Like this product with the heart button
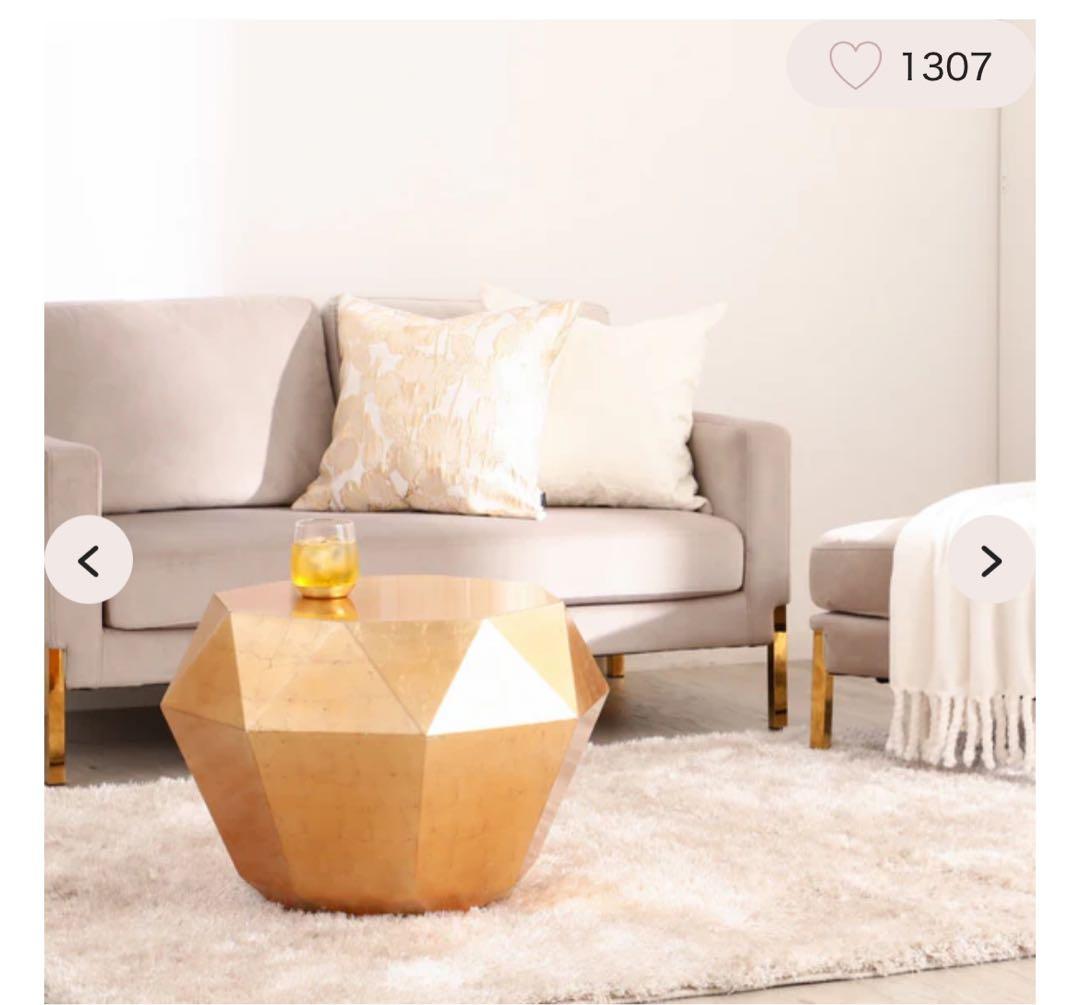The image size is (1080, 1005). click(x=856, y=66)
